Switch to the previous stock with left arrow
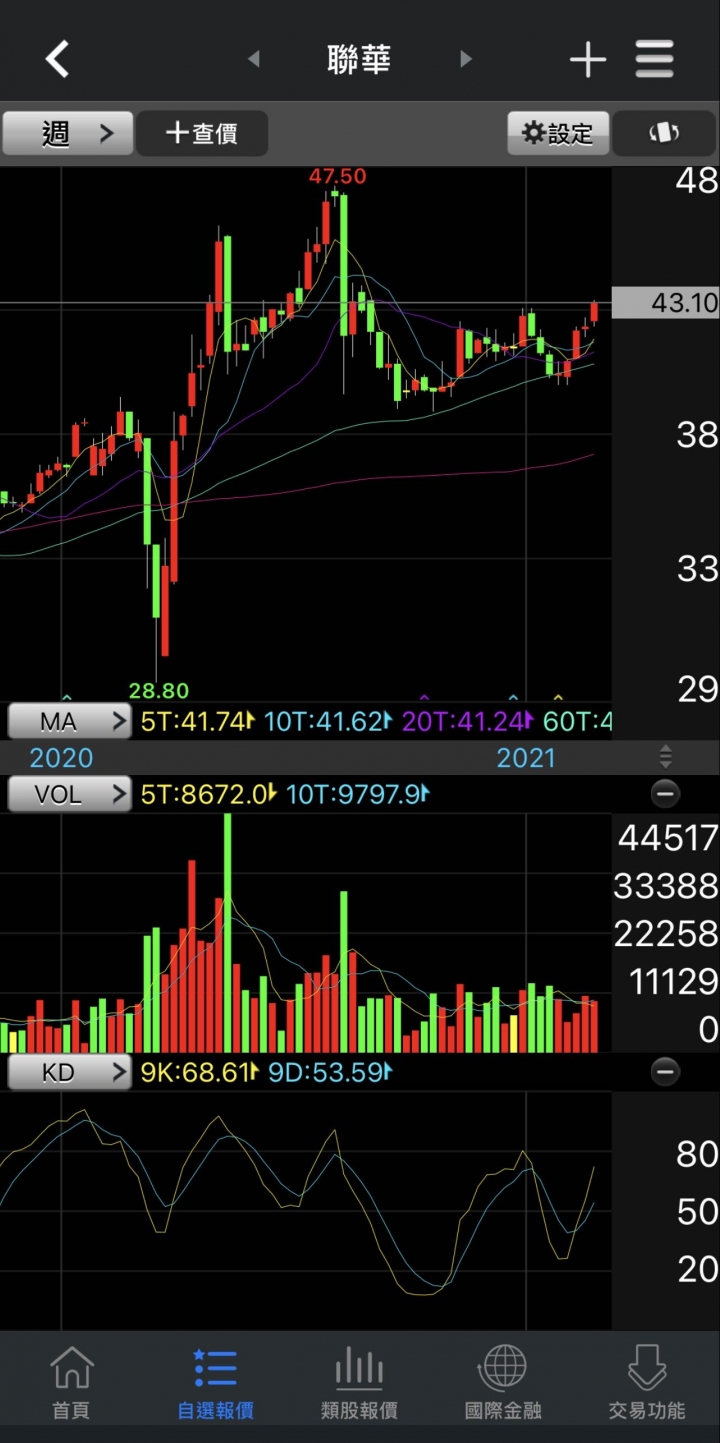This screenshot has height=1443, width=720. point(254,60)
